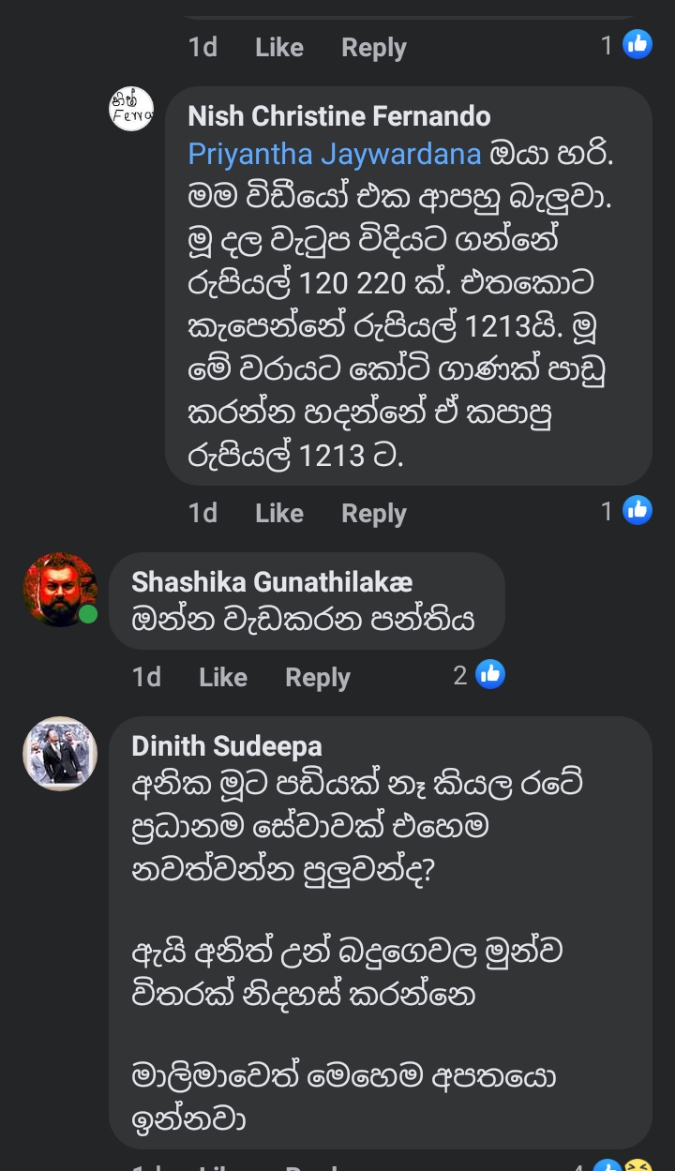Open Shashika Gunathilakæ's profile picture
This screenshot has width=675, height=1171.
coord(60,589)
